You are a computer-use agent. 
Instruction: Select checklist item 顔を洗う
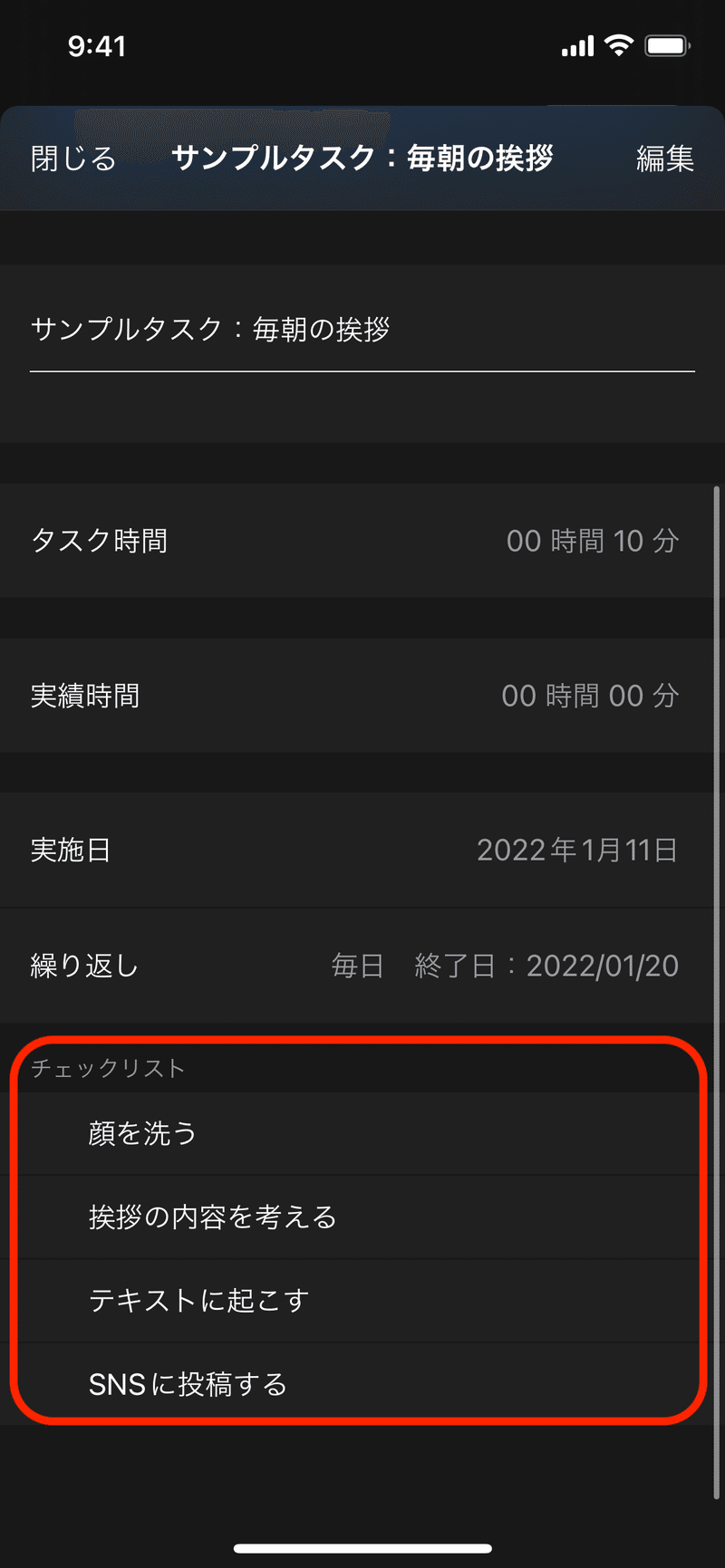point(362,1133)
